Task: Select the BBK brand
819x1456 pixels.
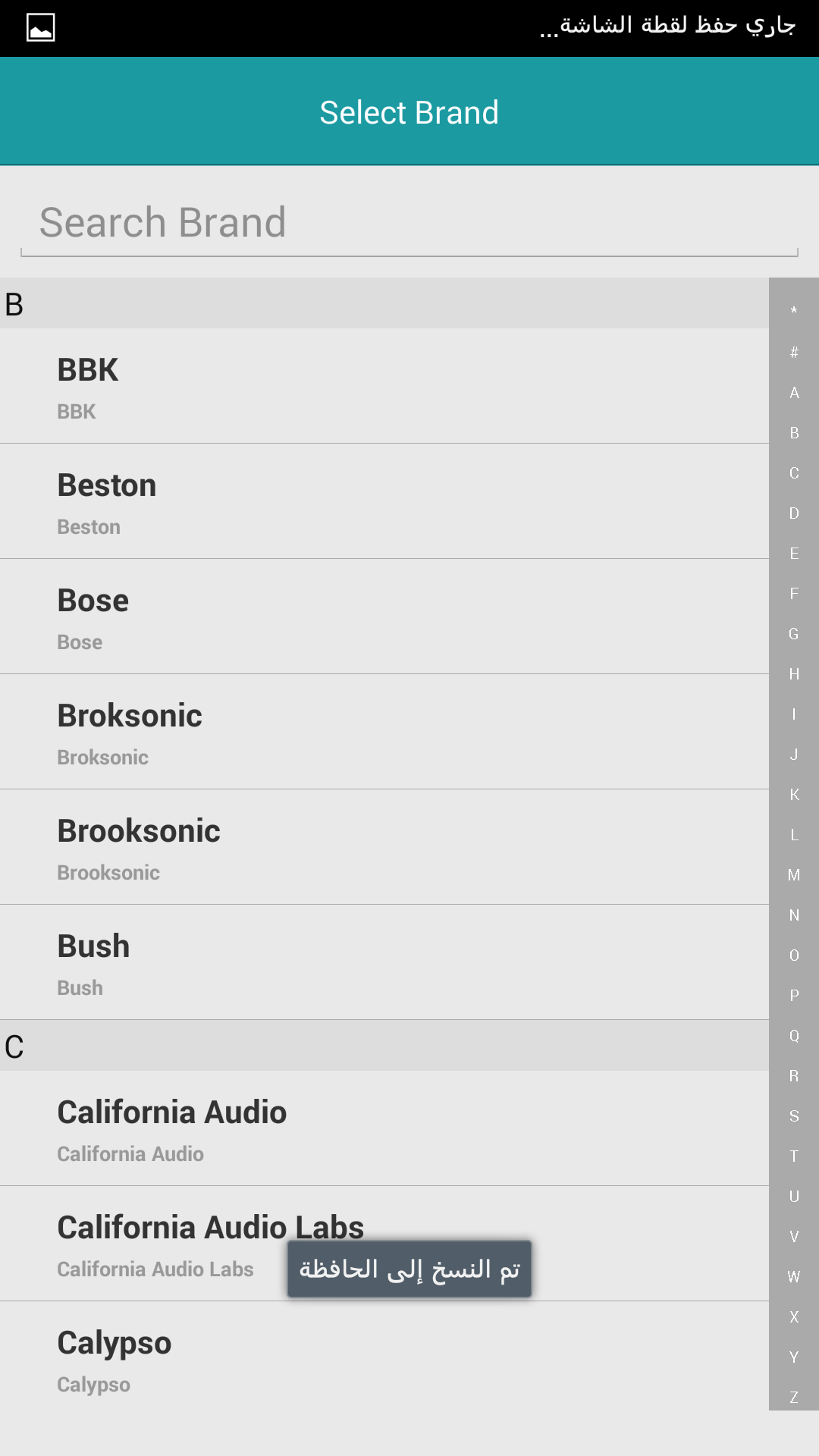Action: coord(384,386)
